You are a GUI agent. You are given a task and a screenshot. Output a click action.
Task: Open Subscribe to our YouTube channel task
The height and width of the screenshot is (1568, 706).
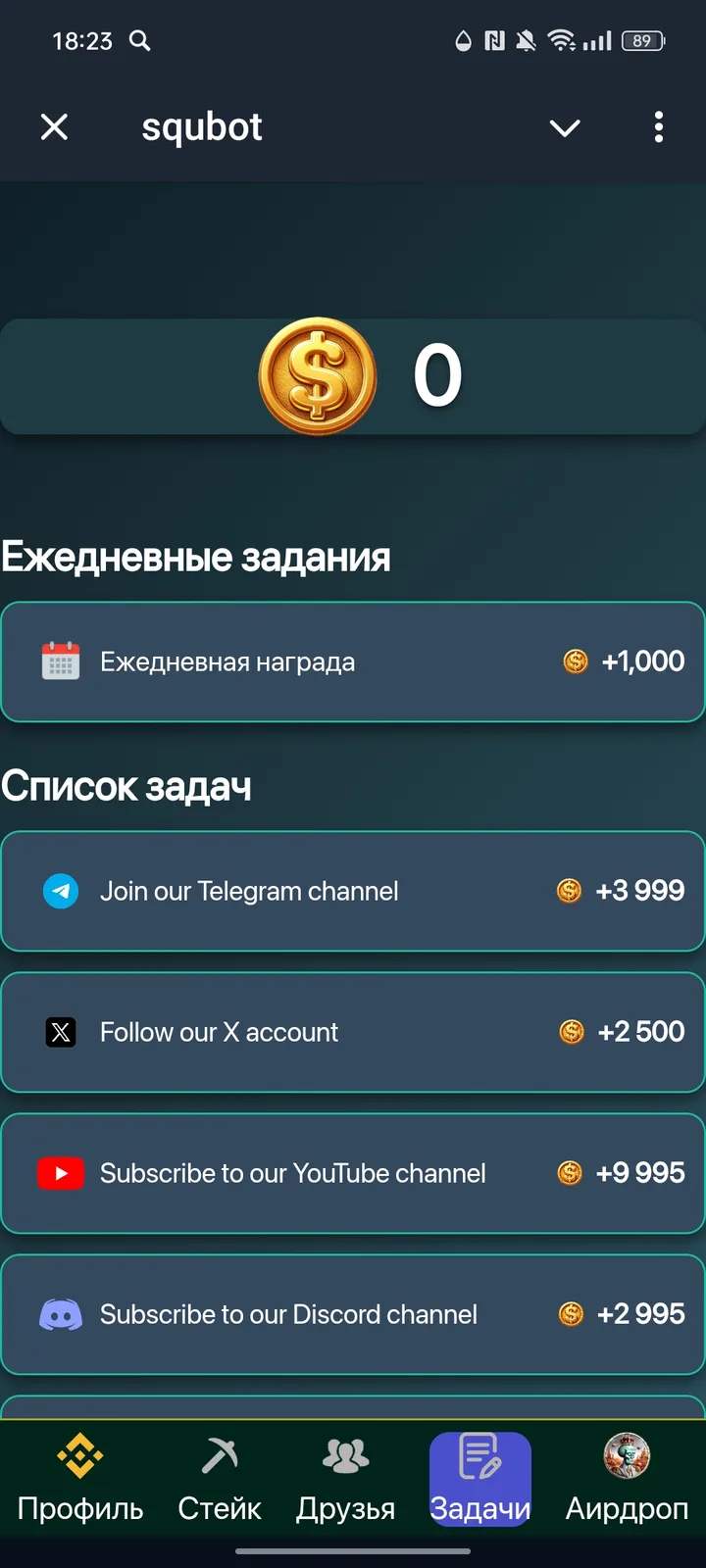click(353, 1173)
